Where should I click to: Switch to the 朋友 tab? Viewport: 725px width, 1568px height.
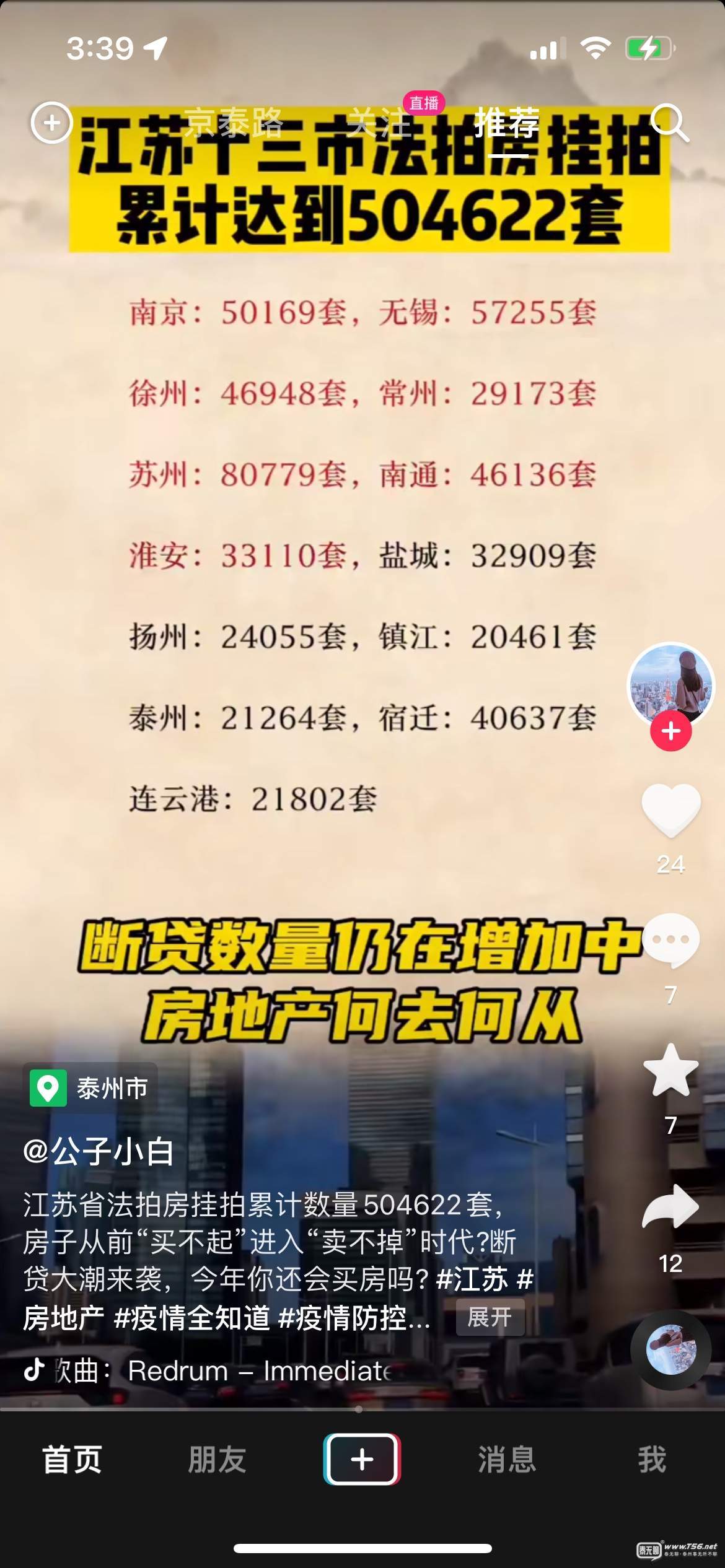point(217,1460)
